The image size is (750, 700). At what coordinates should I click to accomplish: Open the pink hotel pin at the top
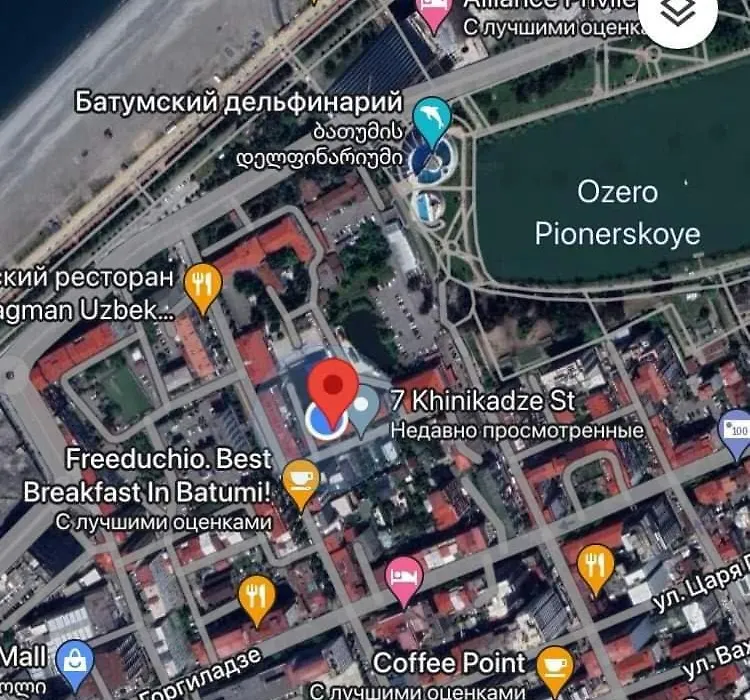(x=433, y=14)
